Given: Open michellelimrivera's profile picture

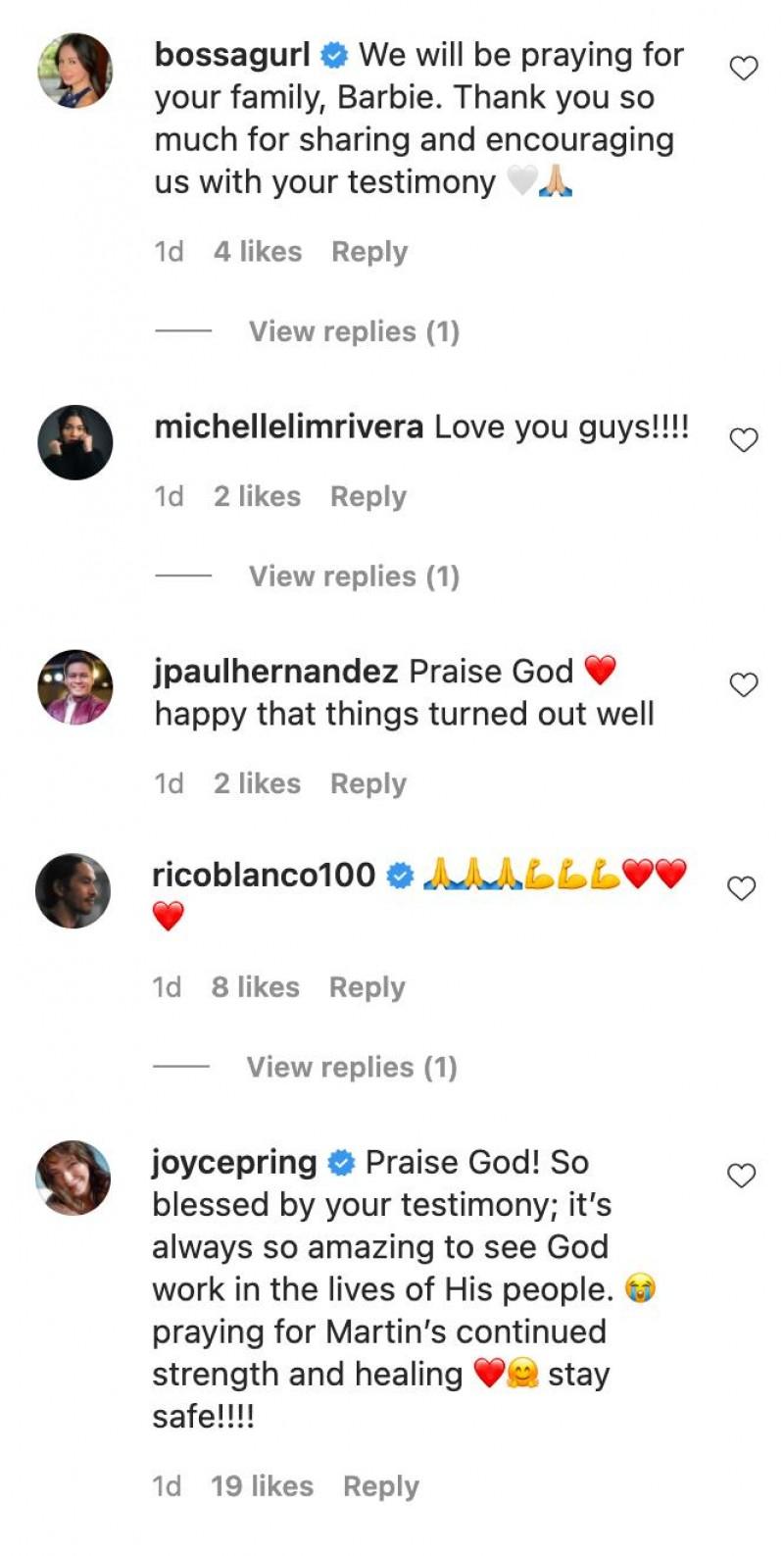Looking at the screenshot, I should pyautogui.click(x=74, y=442).
